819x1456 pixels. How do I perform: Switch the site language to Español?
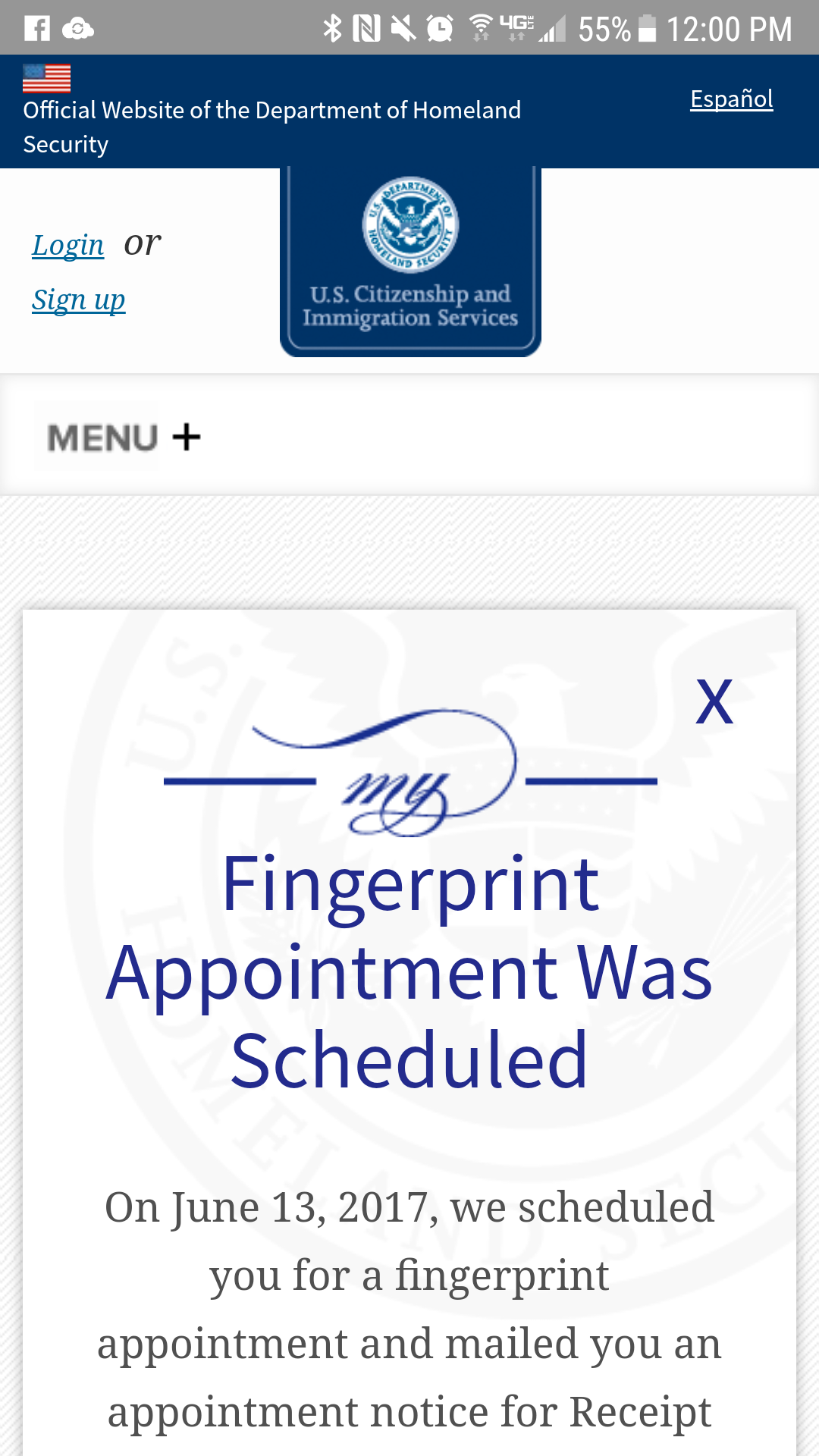click(731, 99)
